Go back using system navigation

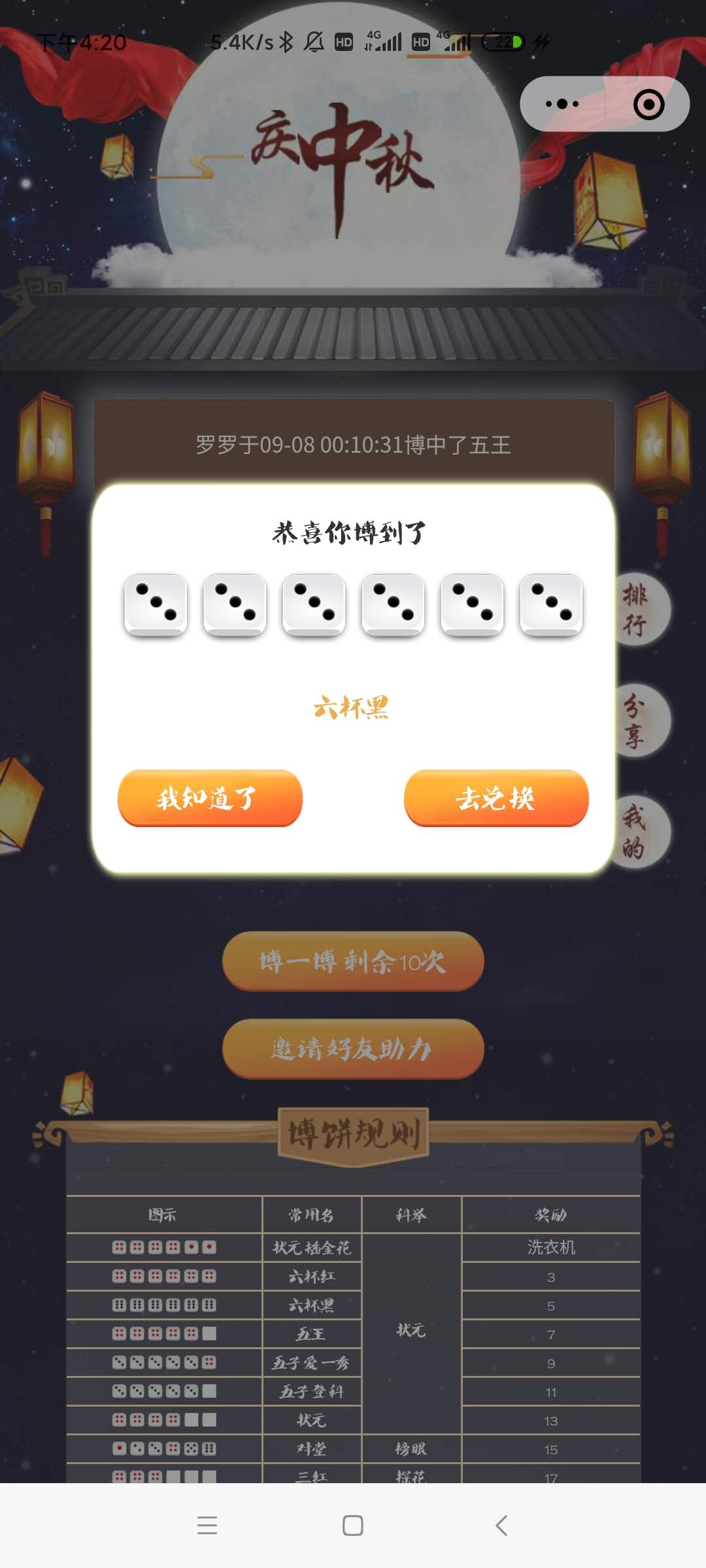[501, 1526]
